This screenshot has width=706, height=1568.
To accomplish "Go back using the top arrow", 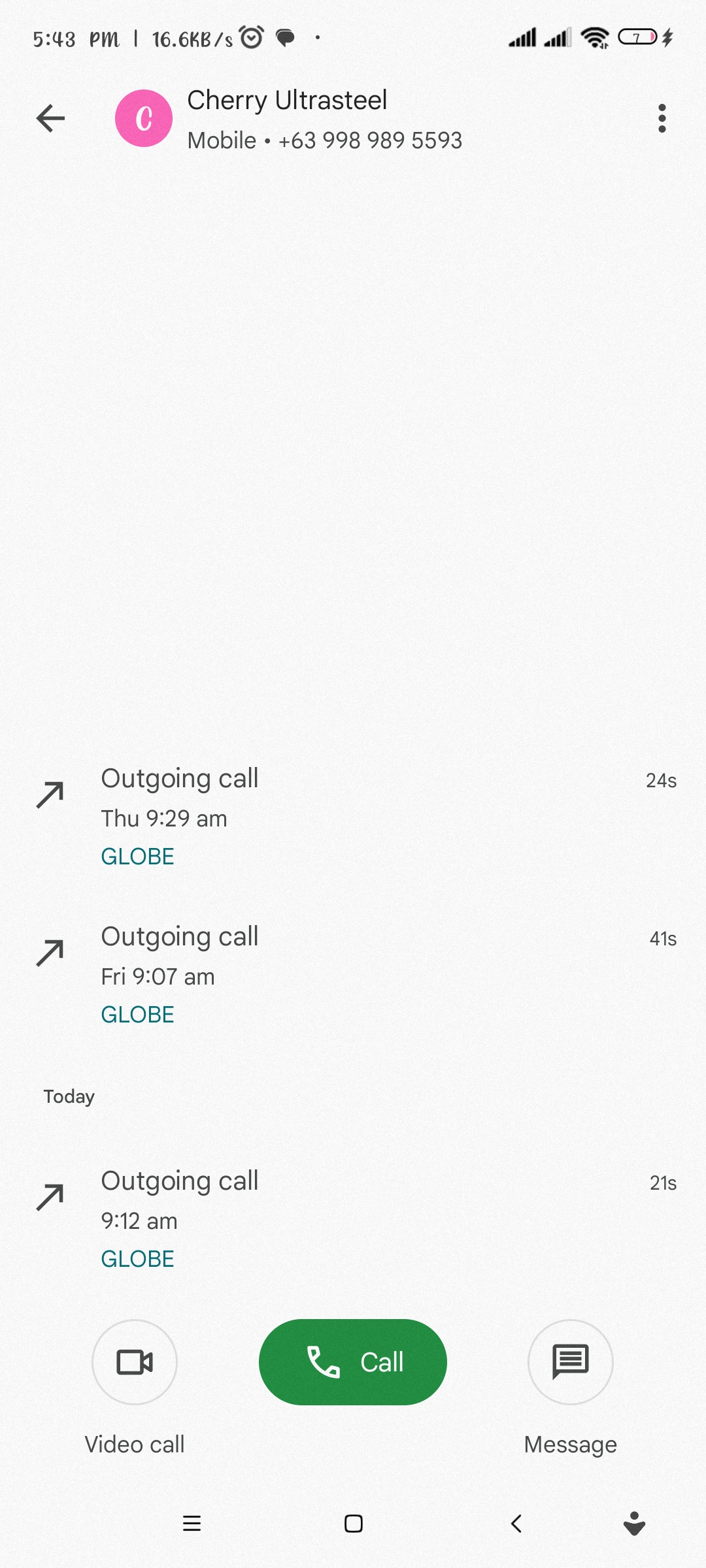I will (x=50, y=118).
